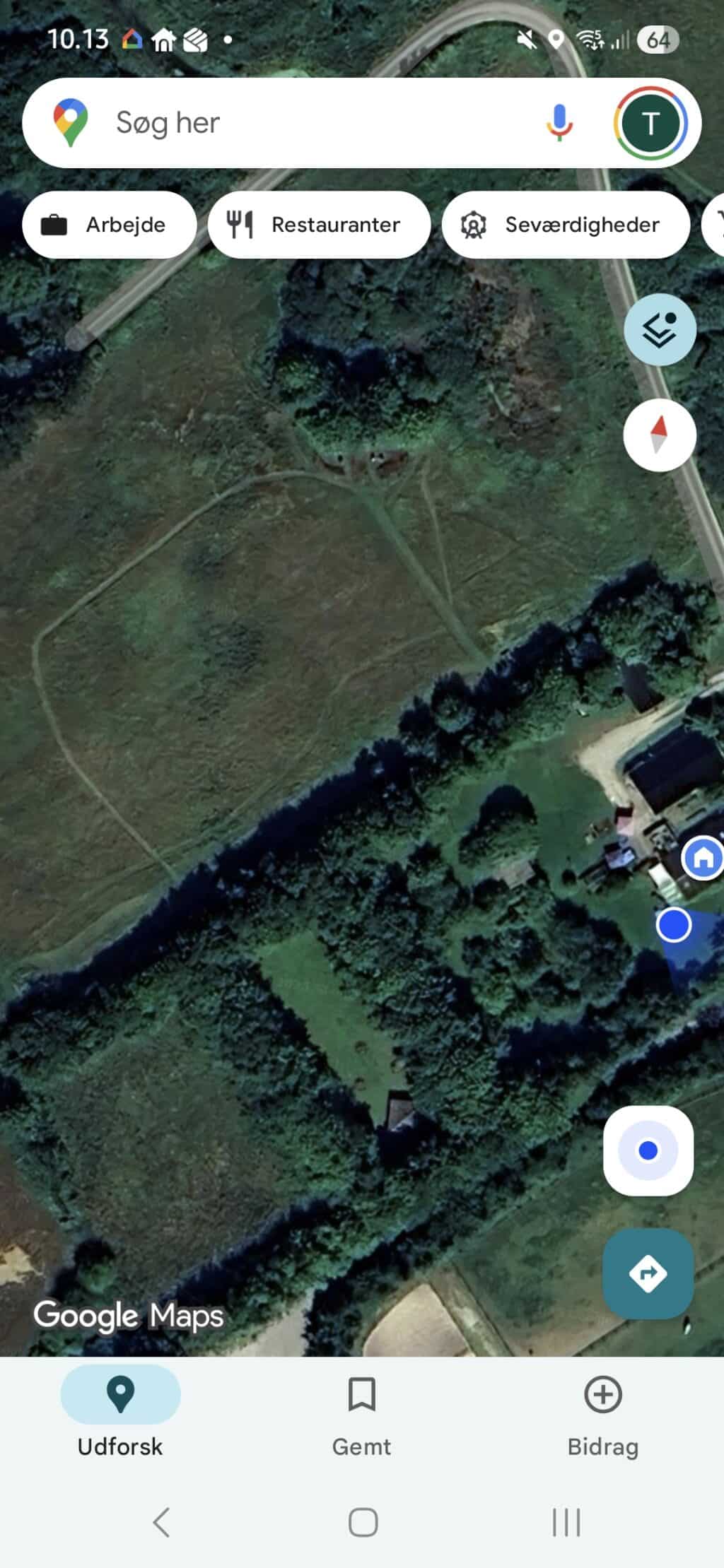The height and width of the screenshot is (1568, 724).
Task: Tap the compass to reset north
Action: pos(659,435)
